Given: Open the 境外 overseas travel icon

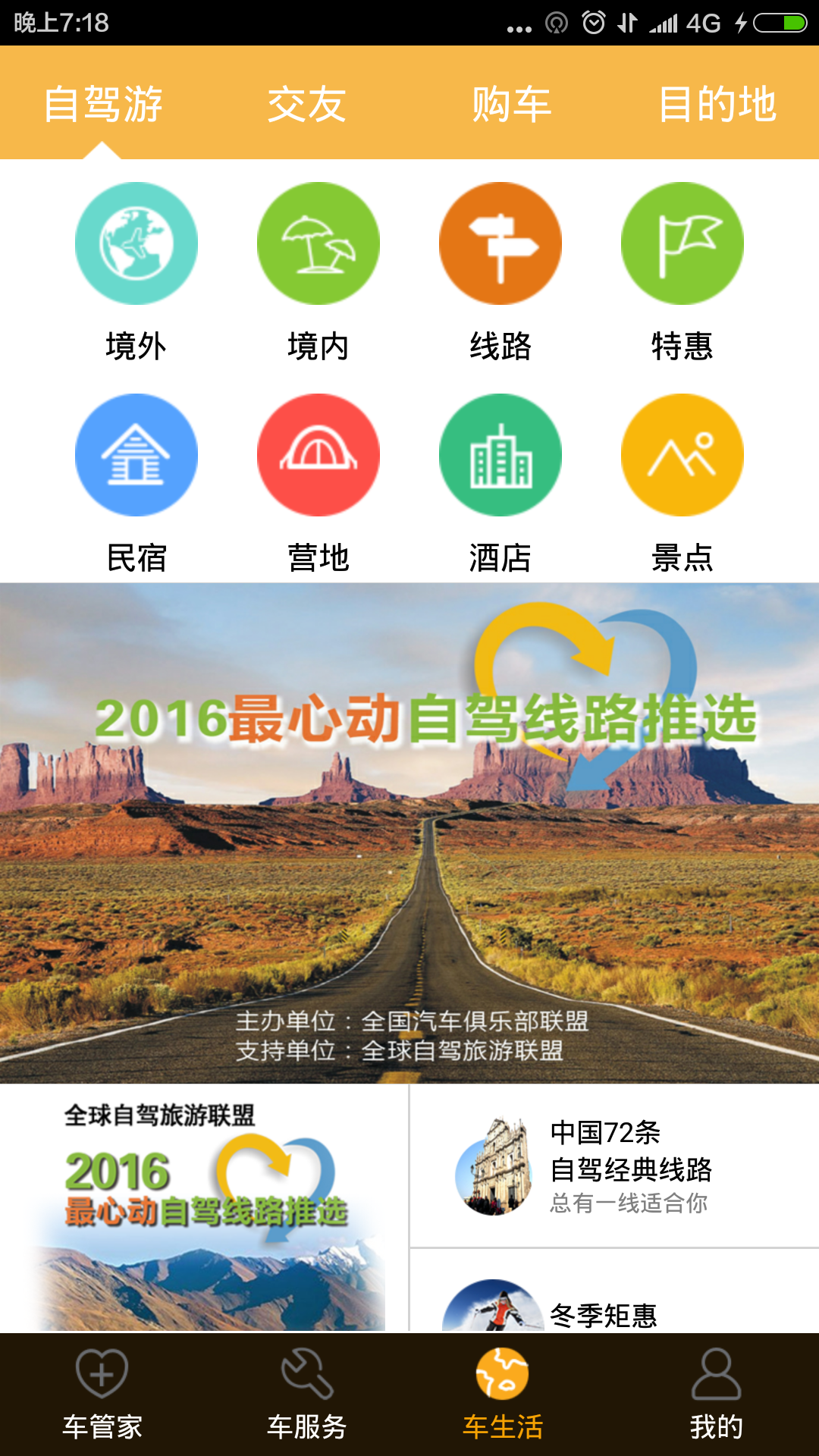Looking at the screenshot, I should click(136, 243).
